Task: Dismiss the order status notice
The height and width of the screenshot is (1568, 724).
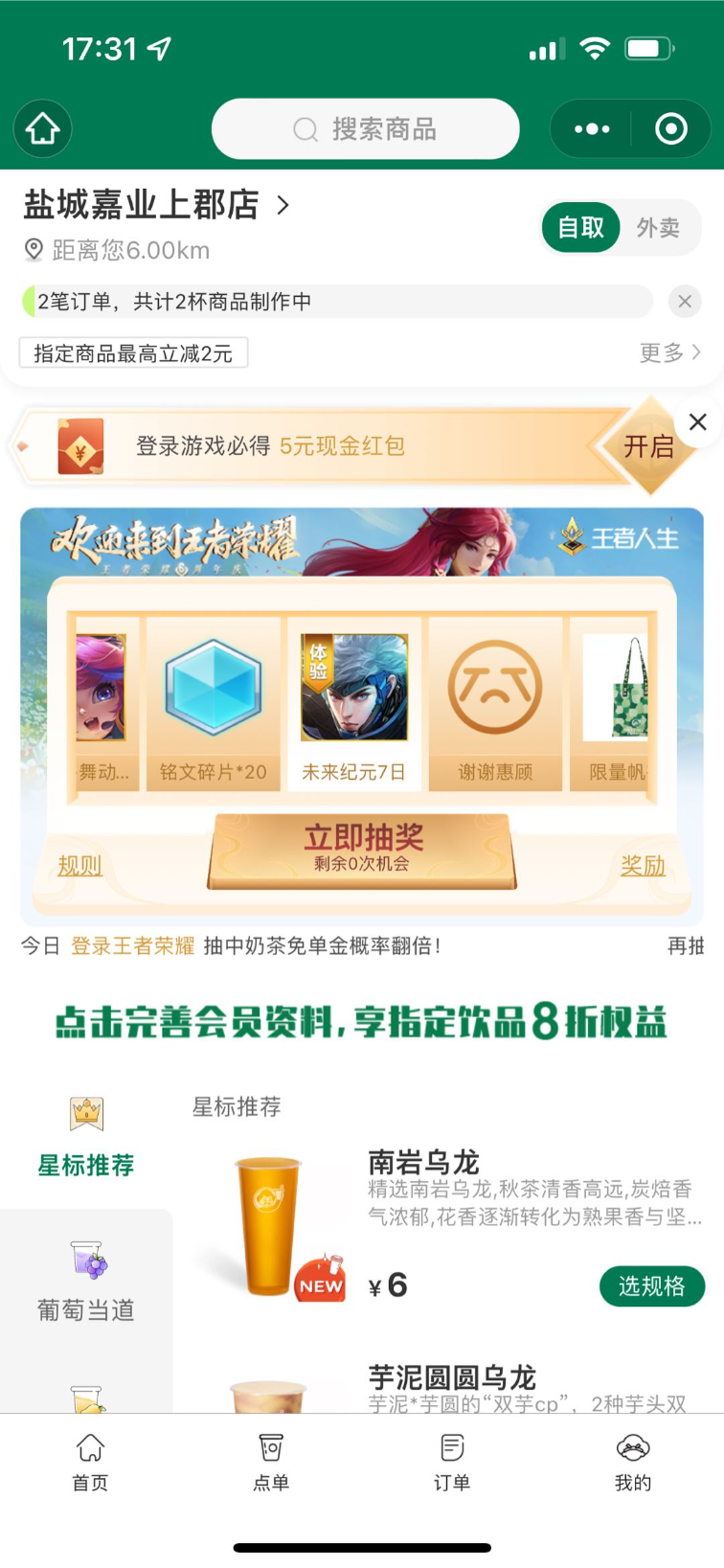Action: [684, 302]
